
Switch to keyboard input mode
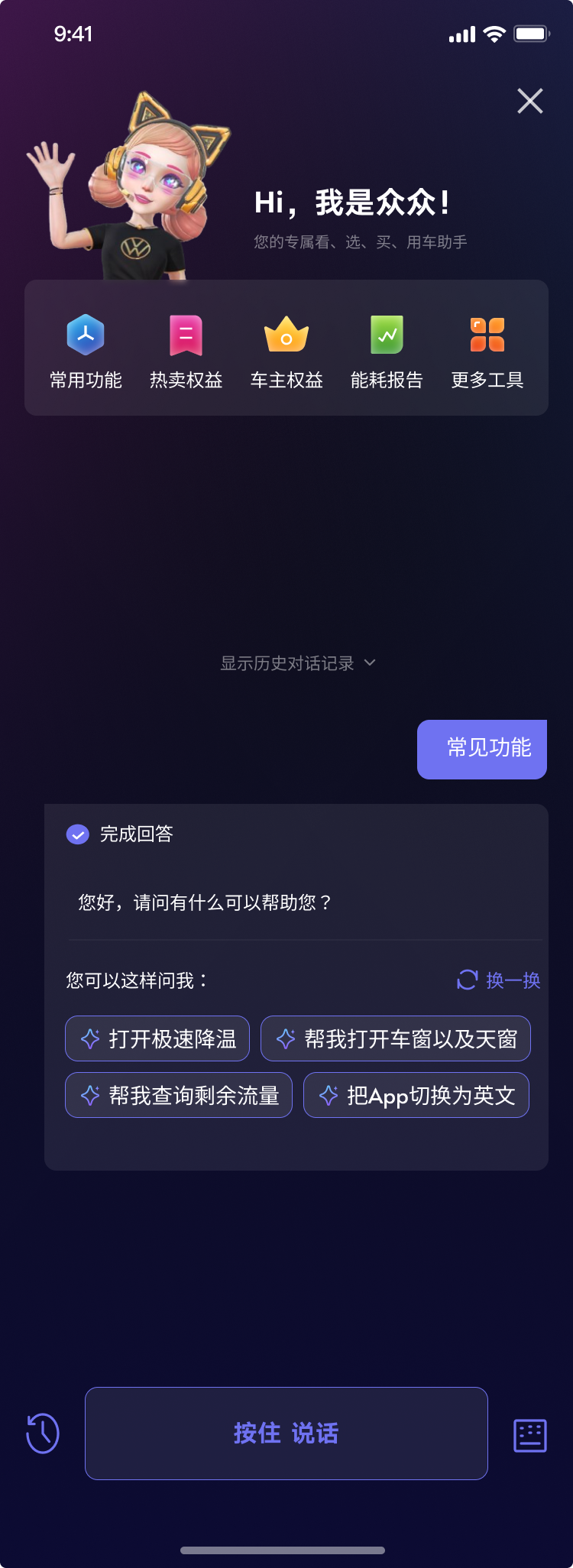point(531,1434)
